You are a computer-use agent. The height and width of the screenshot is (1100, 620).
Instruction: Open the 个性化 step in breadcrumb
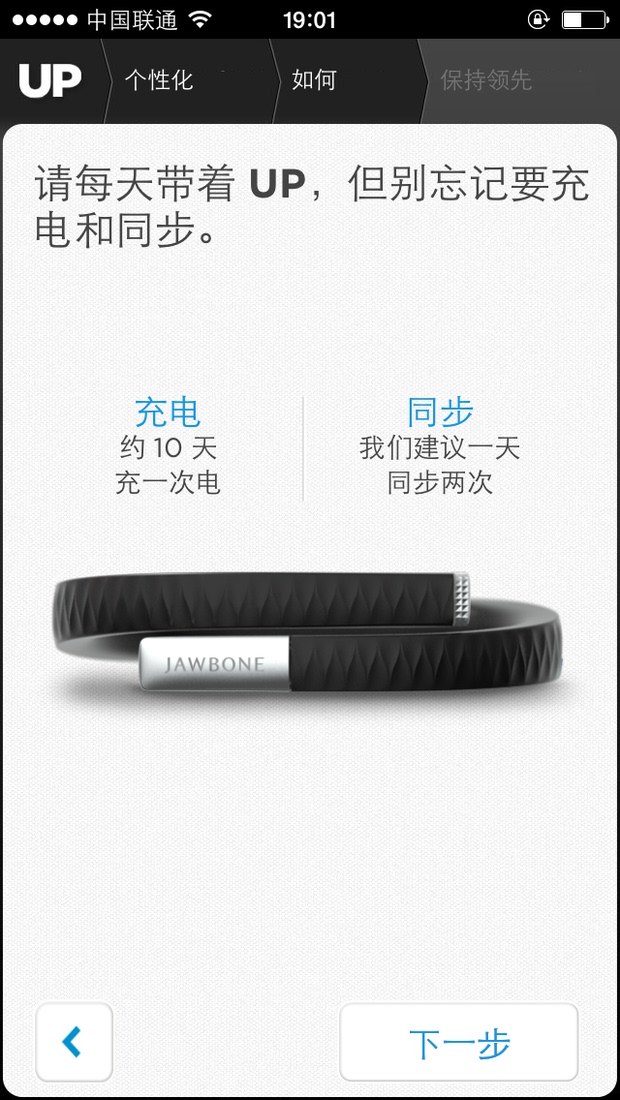(159, 80)
